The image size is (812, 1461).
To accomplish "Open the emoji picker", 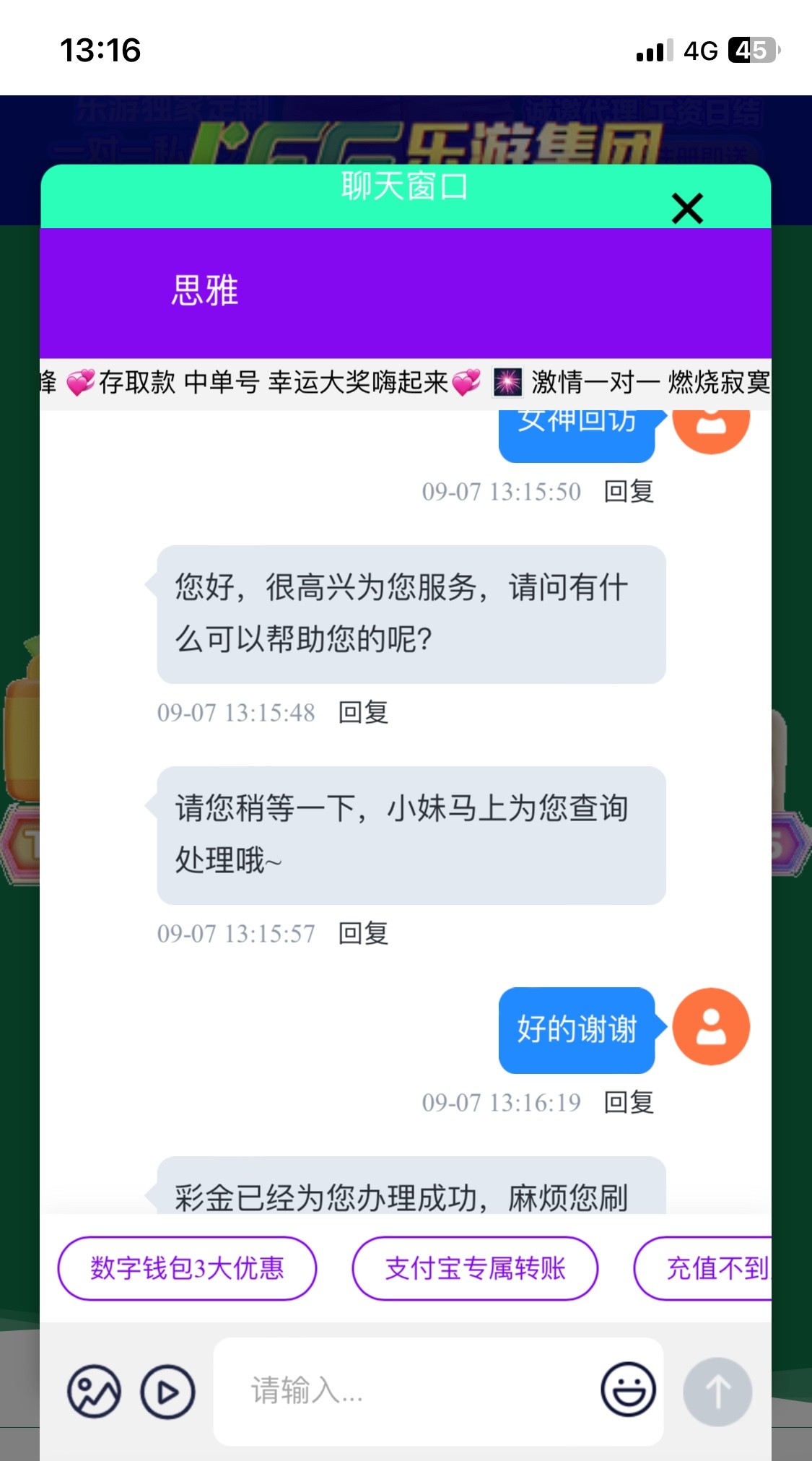I will click(628, 1390).
